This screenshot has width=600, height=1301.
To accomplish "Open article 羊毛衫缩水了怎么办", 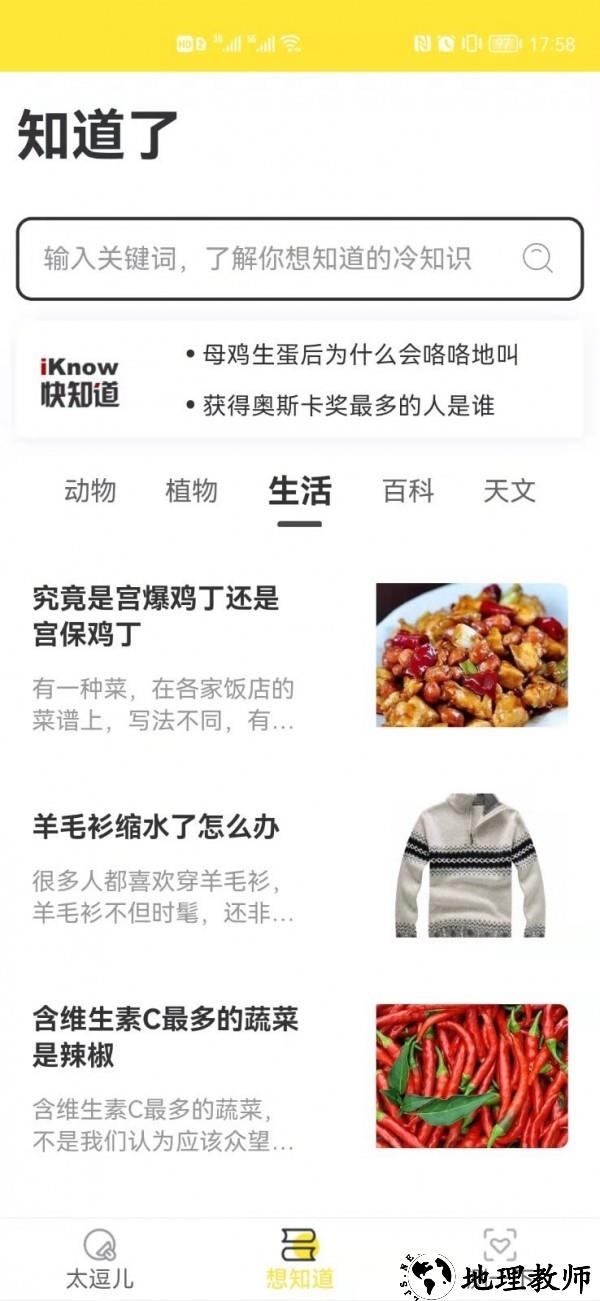I will click(x=156, y=827).
